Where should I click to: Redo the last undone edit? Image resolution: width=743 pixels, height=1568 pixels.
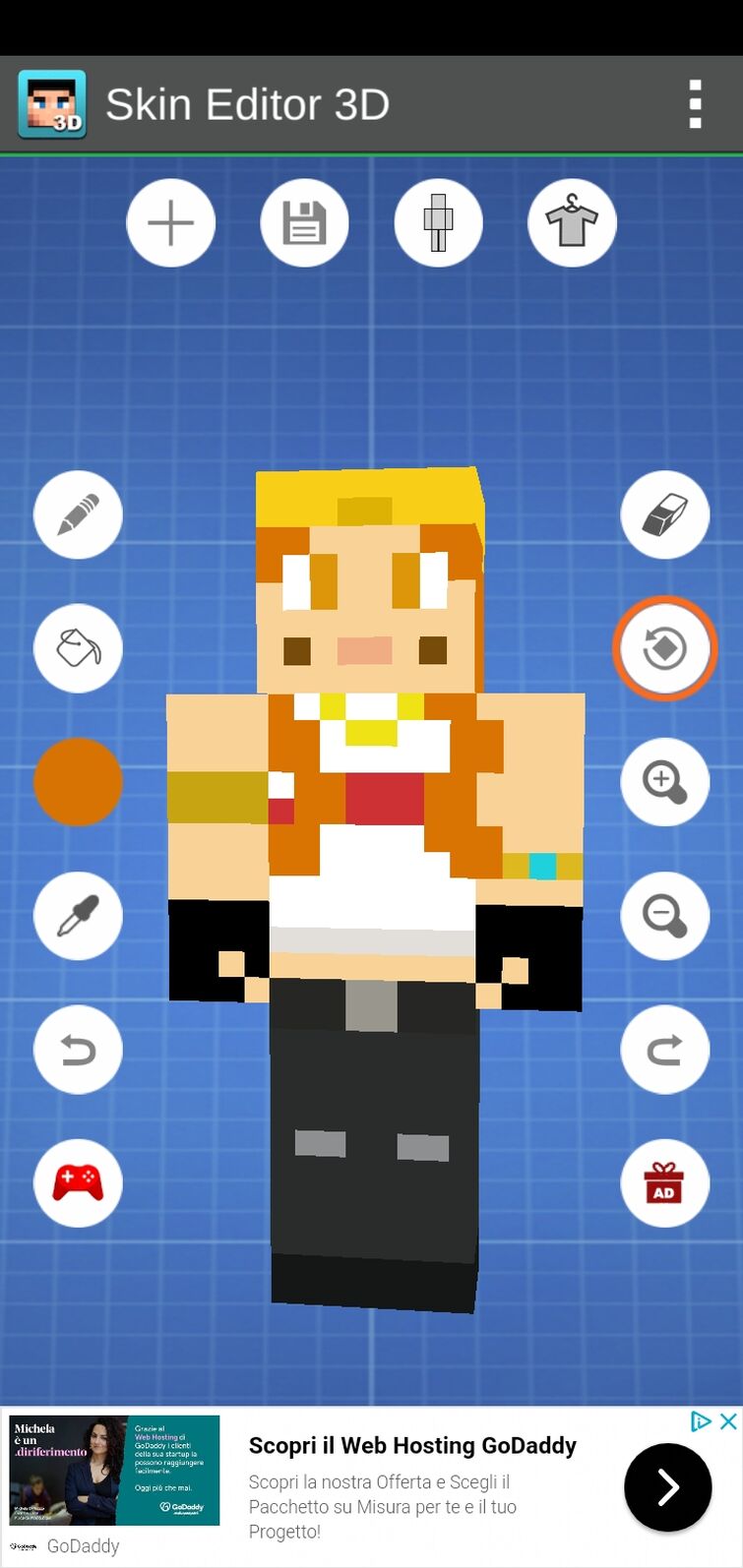(664, 1050)
